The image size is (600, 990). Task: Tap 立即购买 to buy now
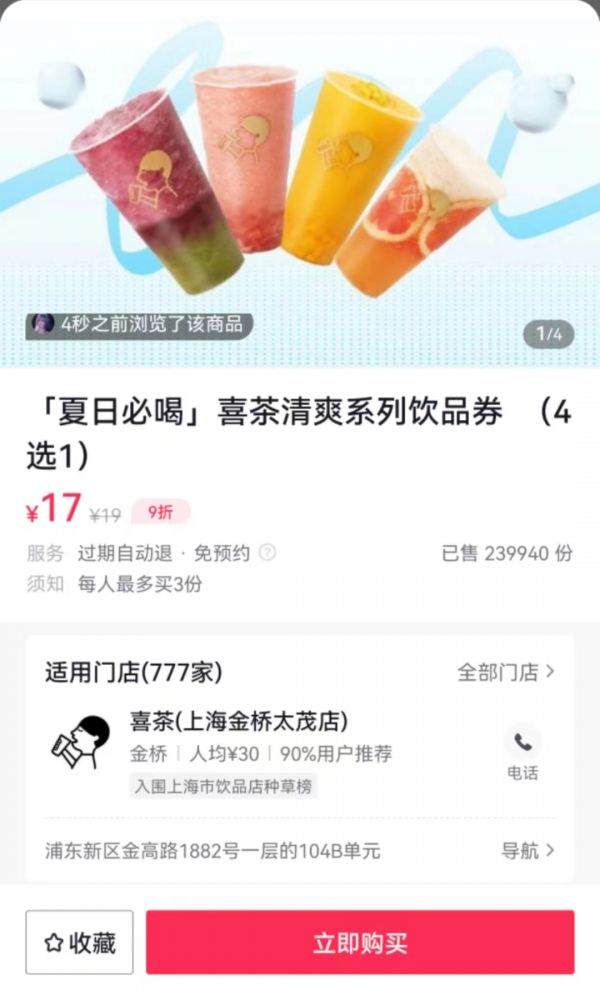[360, 942]
